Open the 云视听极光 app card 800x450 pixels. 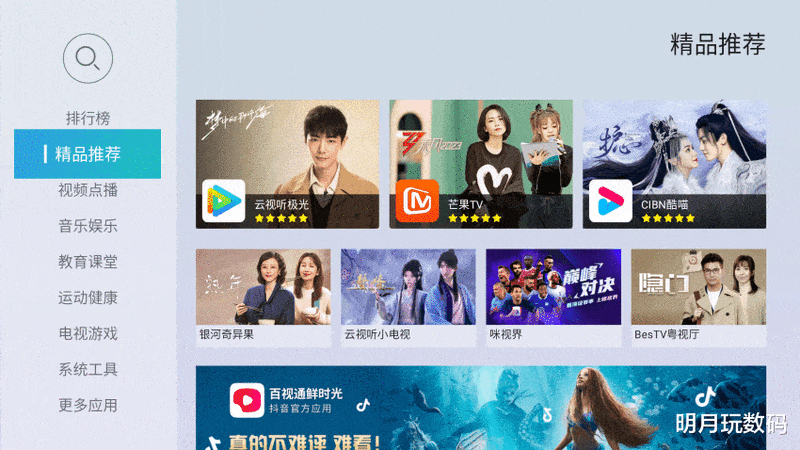(287, 164)
